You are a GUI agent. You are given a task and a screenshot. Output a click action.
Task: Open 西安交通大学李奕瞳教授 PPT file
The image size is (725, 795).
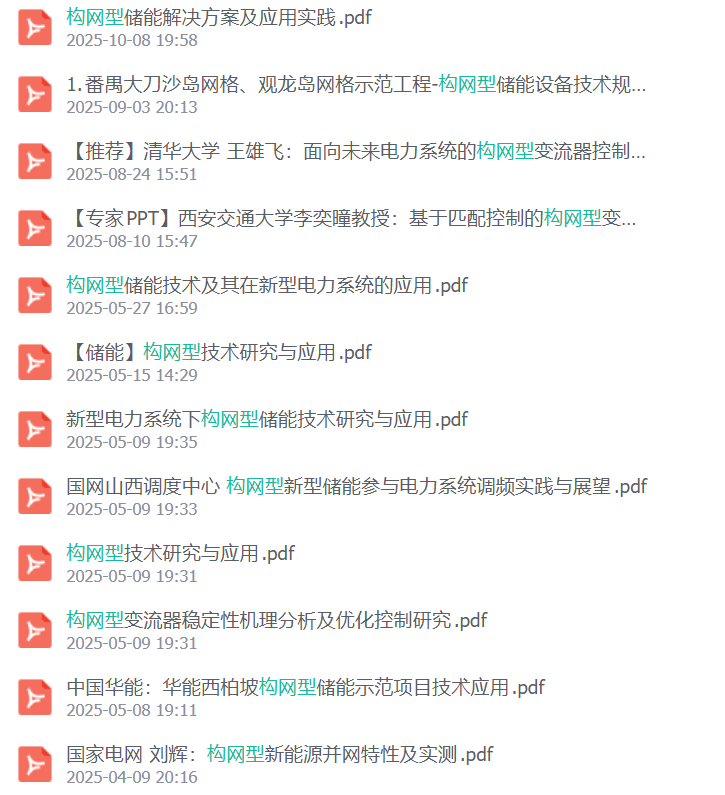click(350, 219)
